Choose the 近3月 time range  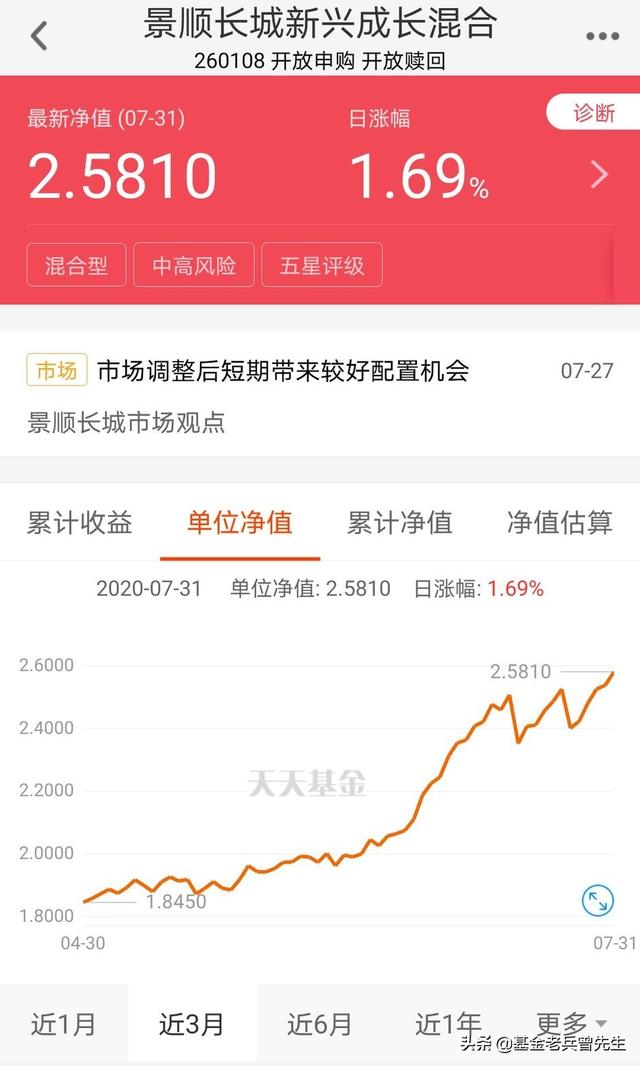192,1024
